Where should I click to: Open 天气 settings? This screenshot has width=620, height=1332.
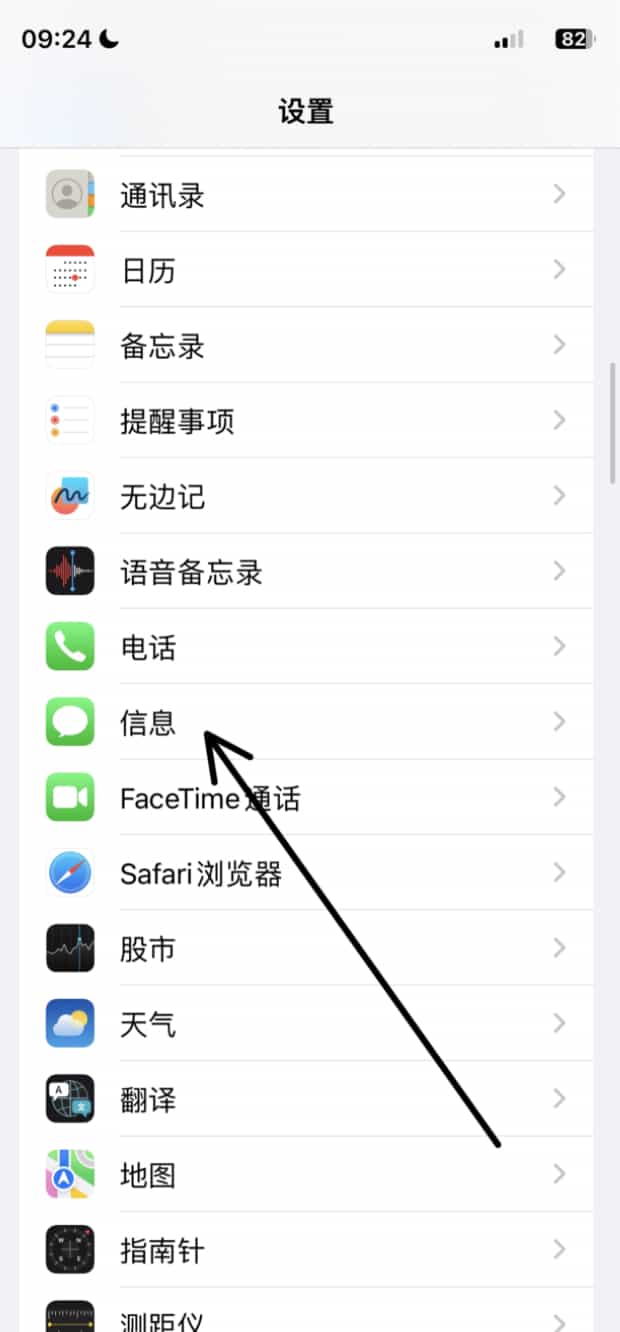coord(300,1024)
